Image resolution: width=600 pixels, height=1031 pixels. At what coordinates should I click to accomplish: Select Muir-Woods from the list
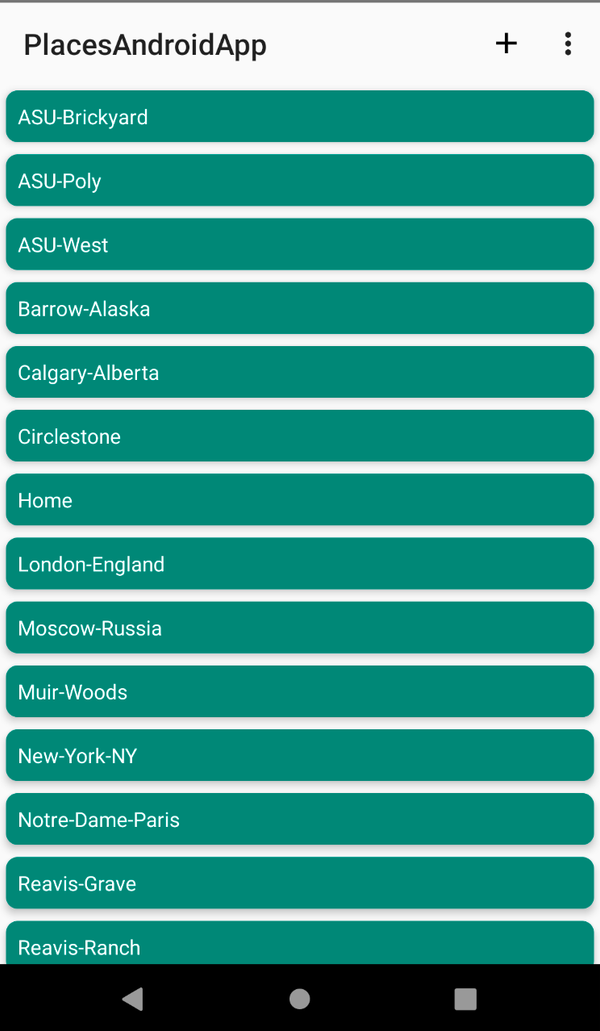pos(300,692)
